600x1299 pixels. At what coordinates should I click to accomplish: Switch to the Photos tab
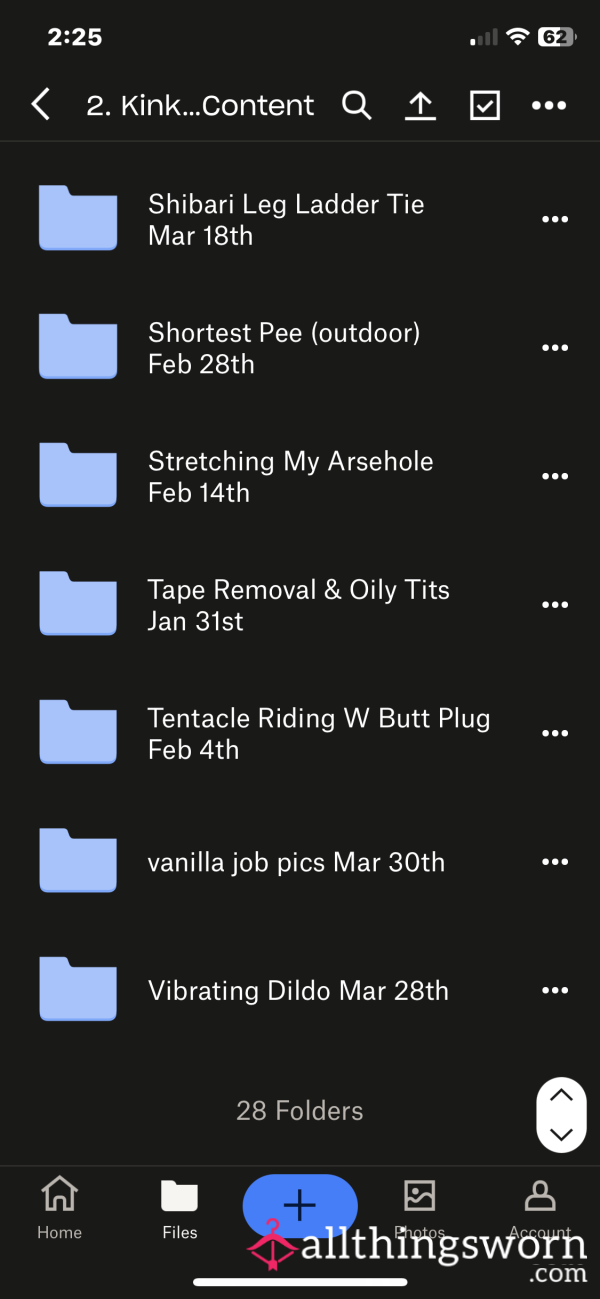pos(419,1209)
